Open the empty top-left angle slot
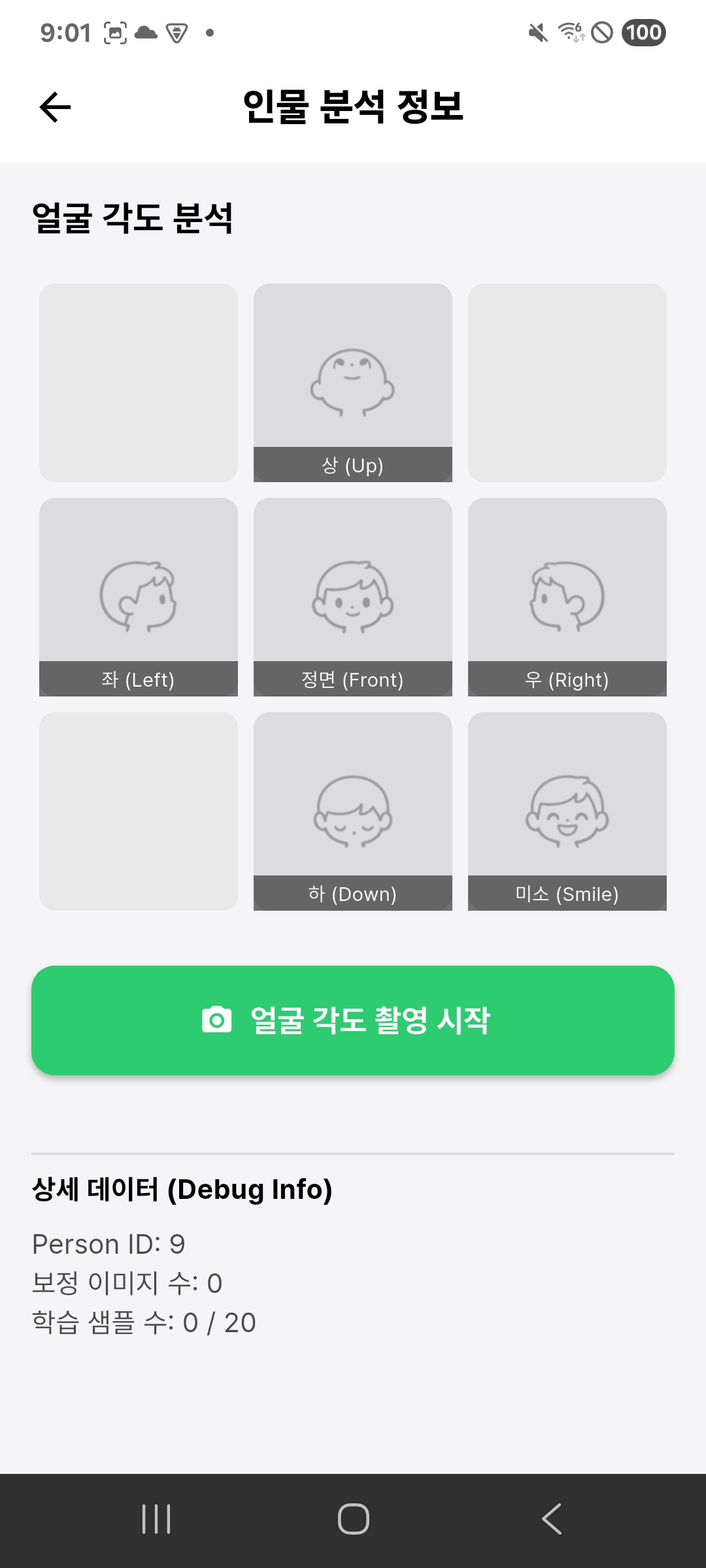Image resolution: width=706 pixels, height=1568 pixels. (138, 382)
